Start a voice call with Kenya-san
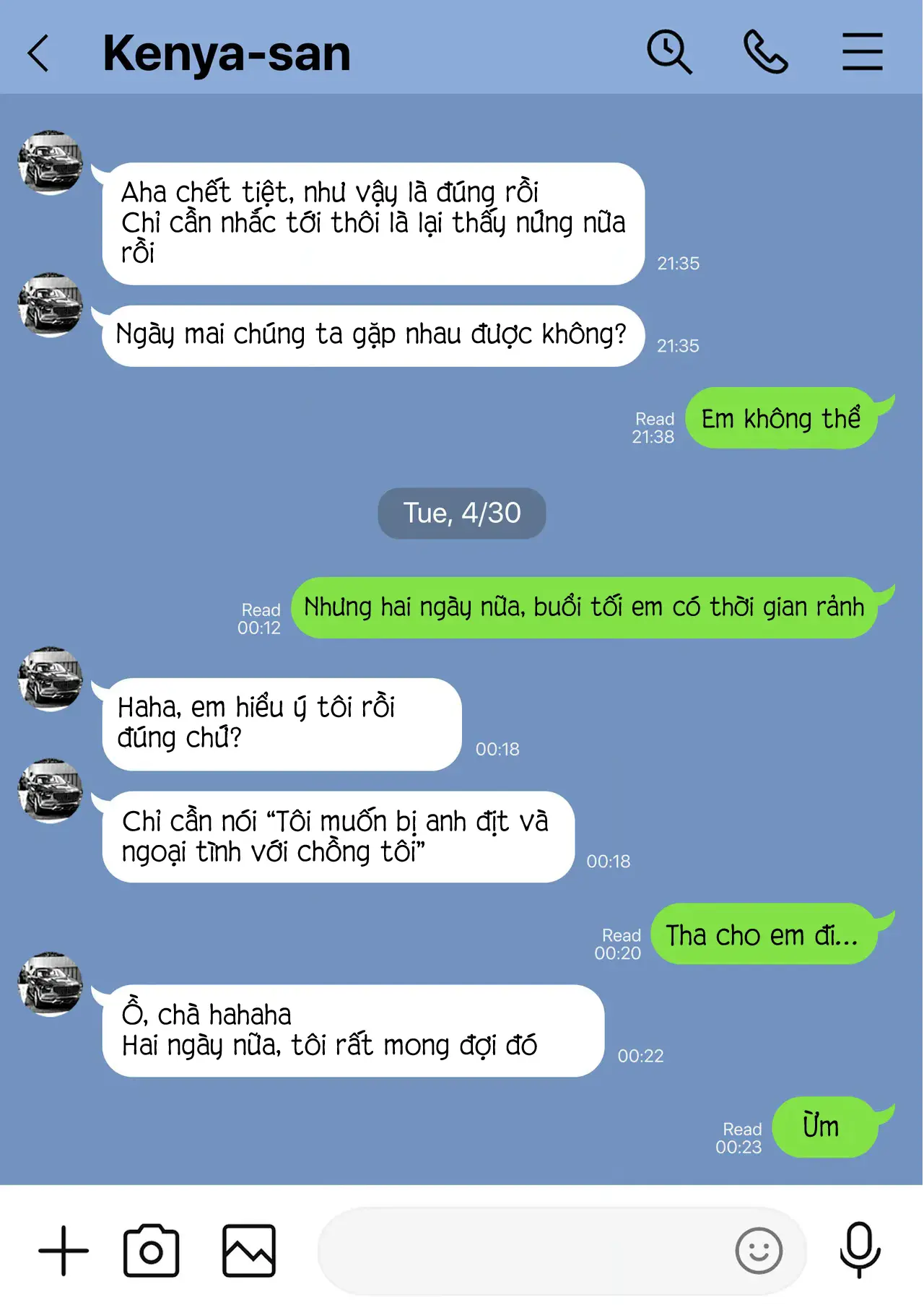The height and width of the screenshot is (1305, 924). (x=765, y=52)
